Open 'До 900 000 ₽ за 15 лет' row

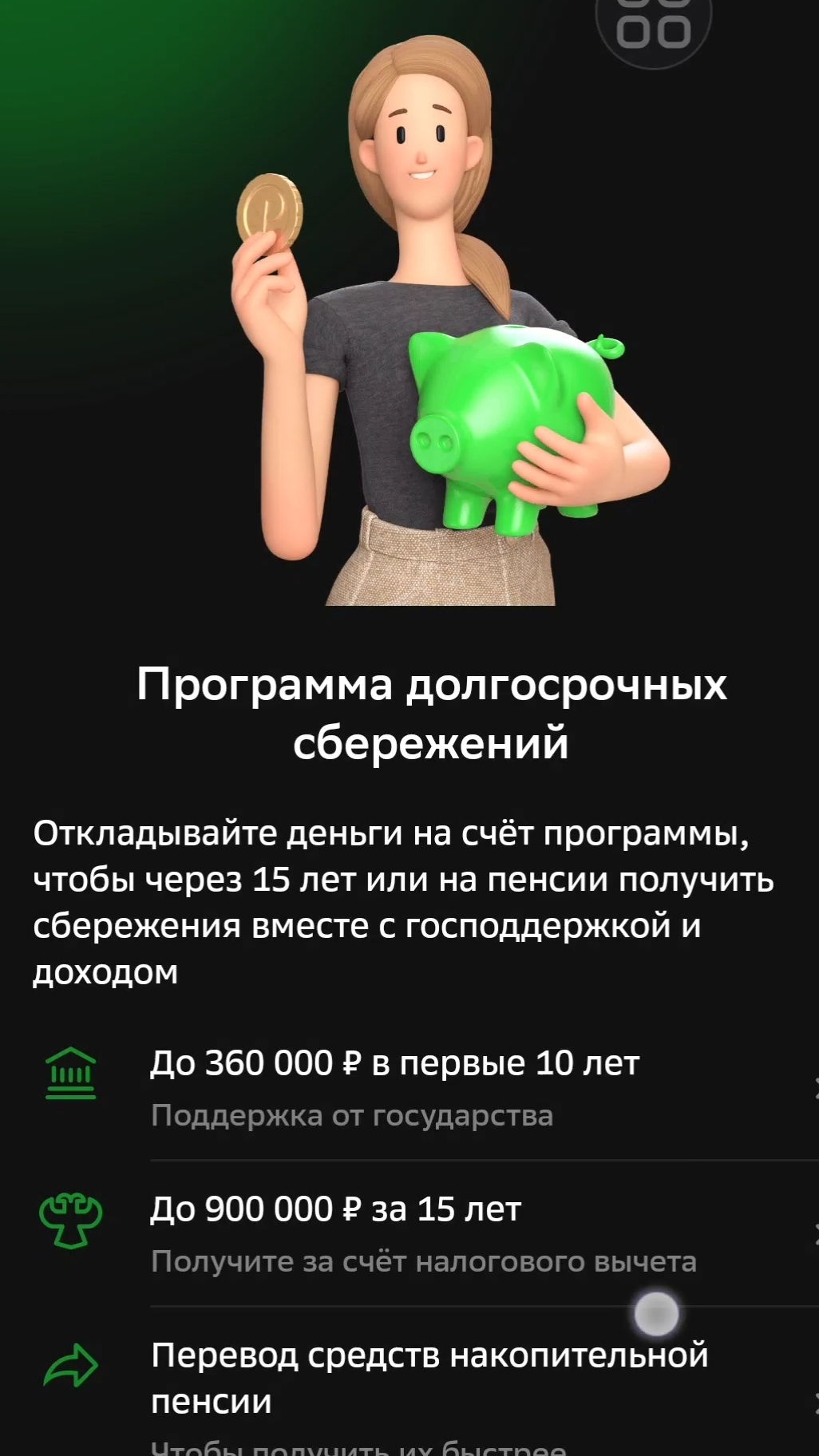pyautogui.click(x=431, y=1233)
